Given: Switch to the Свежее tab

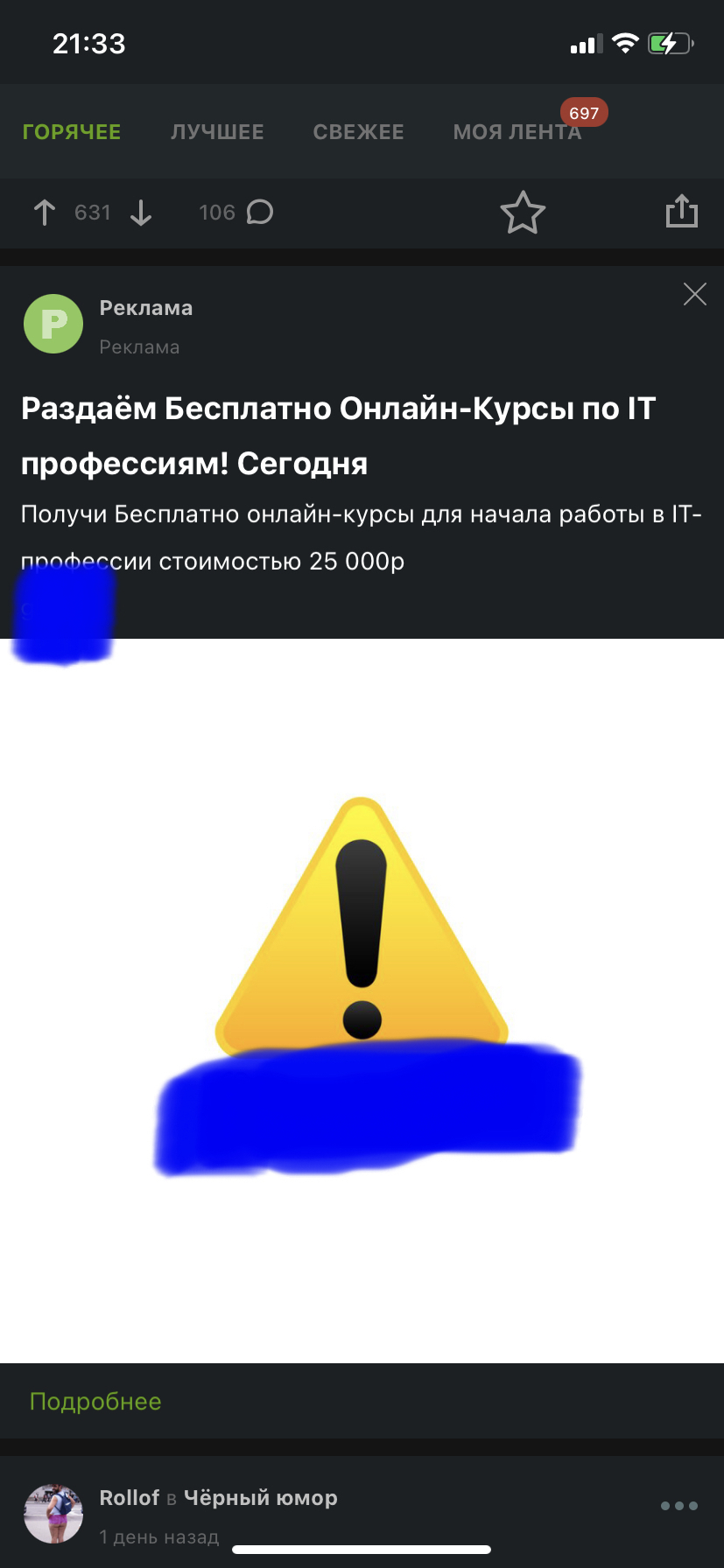Looking at the screenshot, I should point(358,132).
